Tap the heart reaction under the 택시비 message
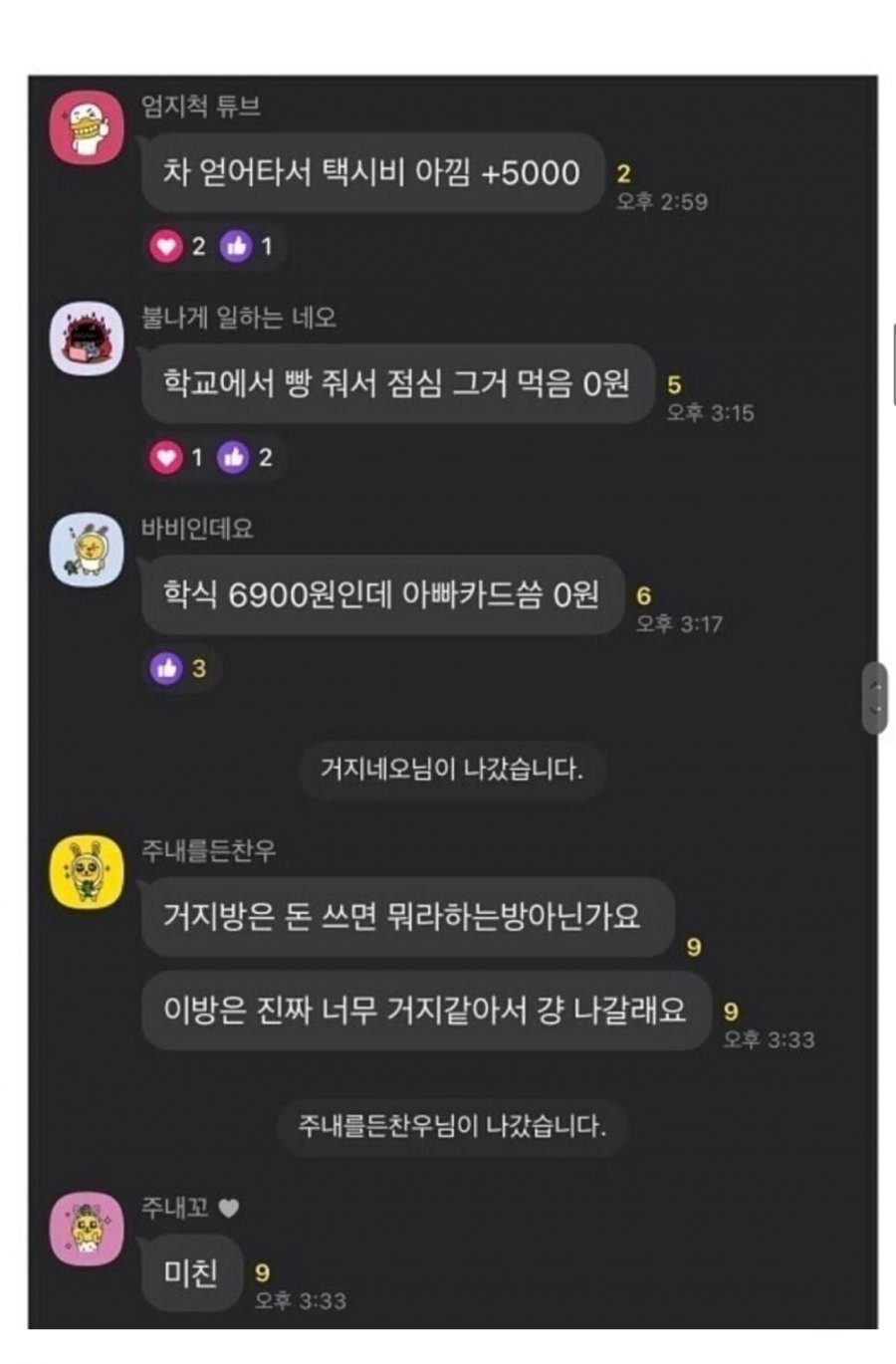 pos(166,246)
